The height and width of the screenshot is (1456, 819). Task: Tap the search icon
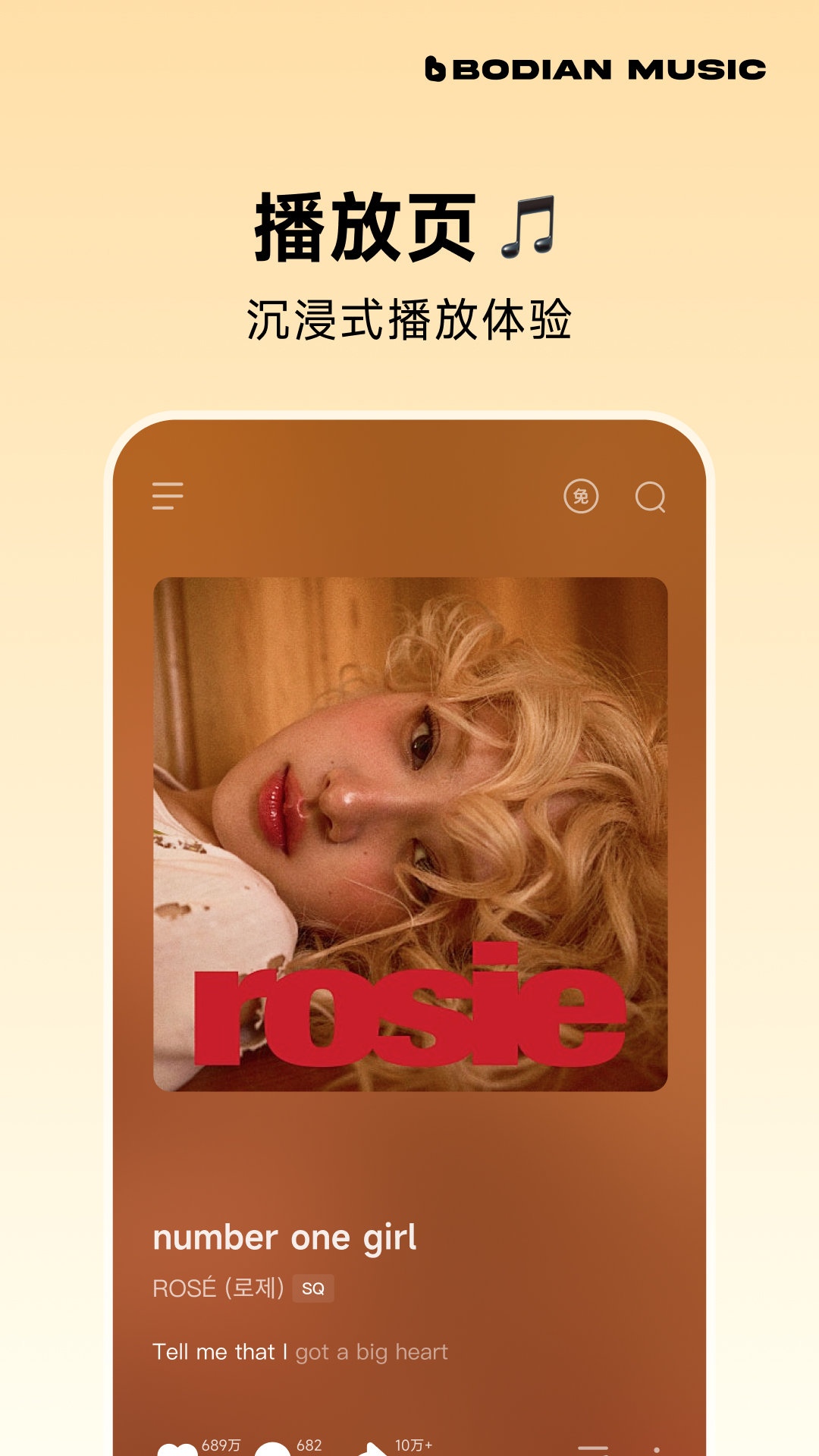(651, 497)
